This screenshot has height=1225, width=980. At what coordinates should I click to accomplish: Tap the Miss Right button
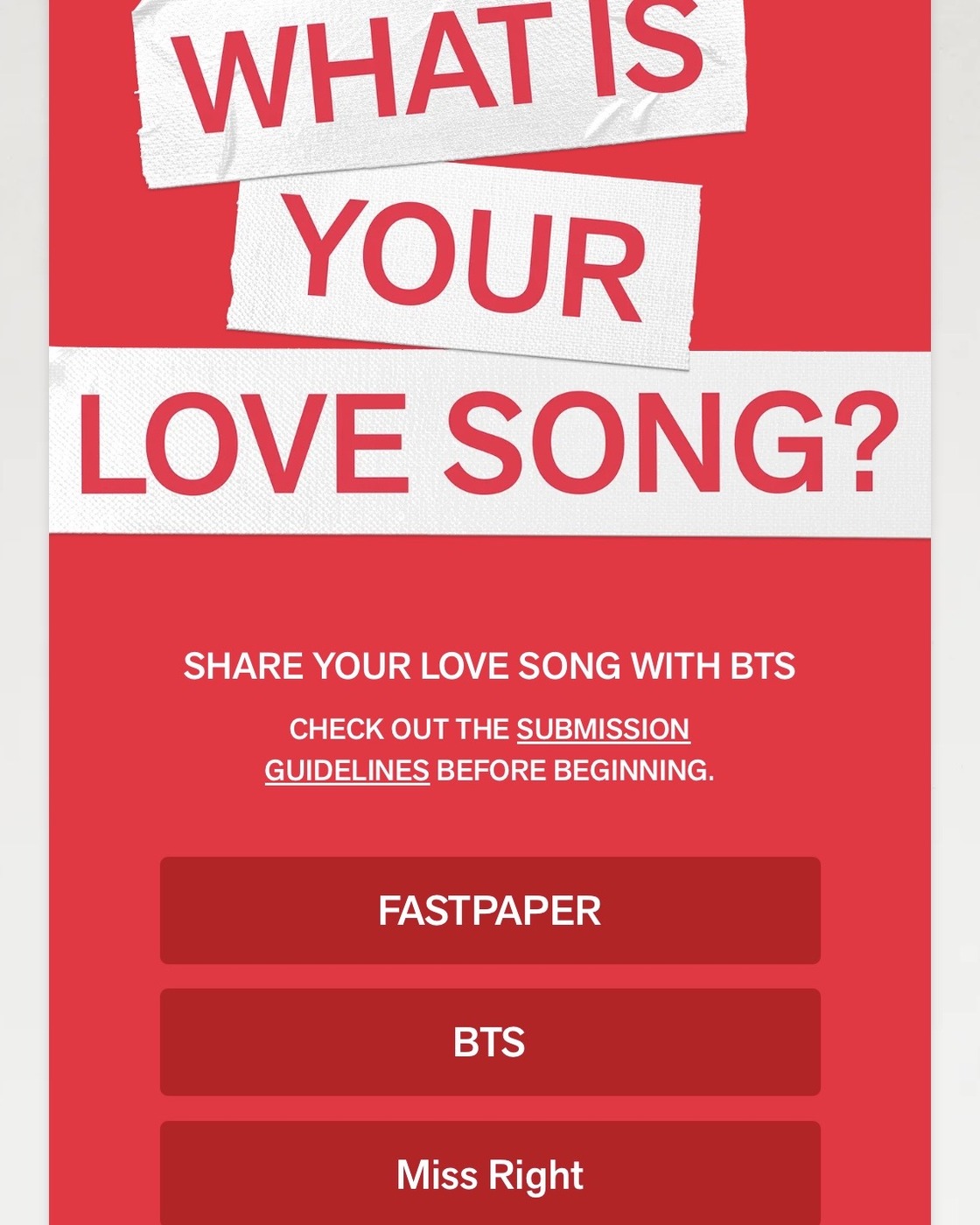click(x=490, y=1174)
